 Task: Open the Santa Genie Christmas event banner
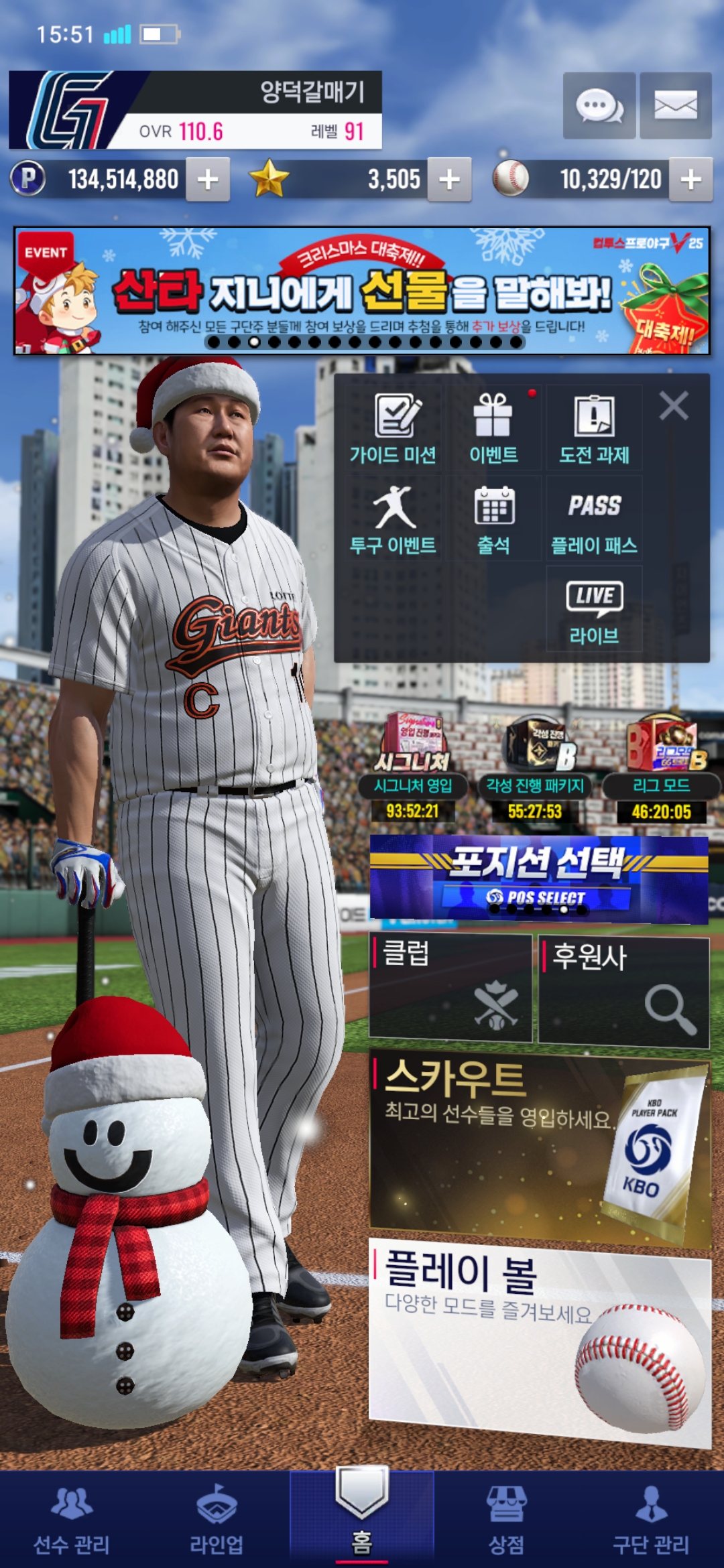pyautogui.click(x=362, y=291)
